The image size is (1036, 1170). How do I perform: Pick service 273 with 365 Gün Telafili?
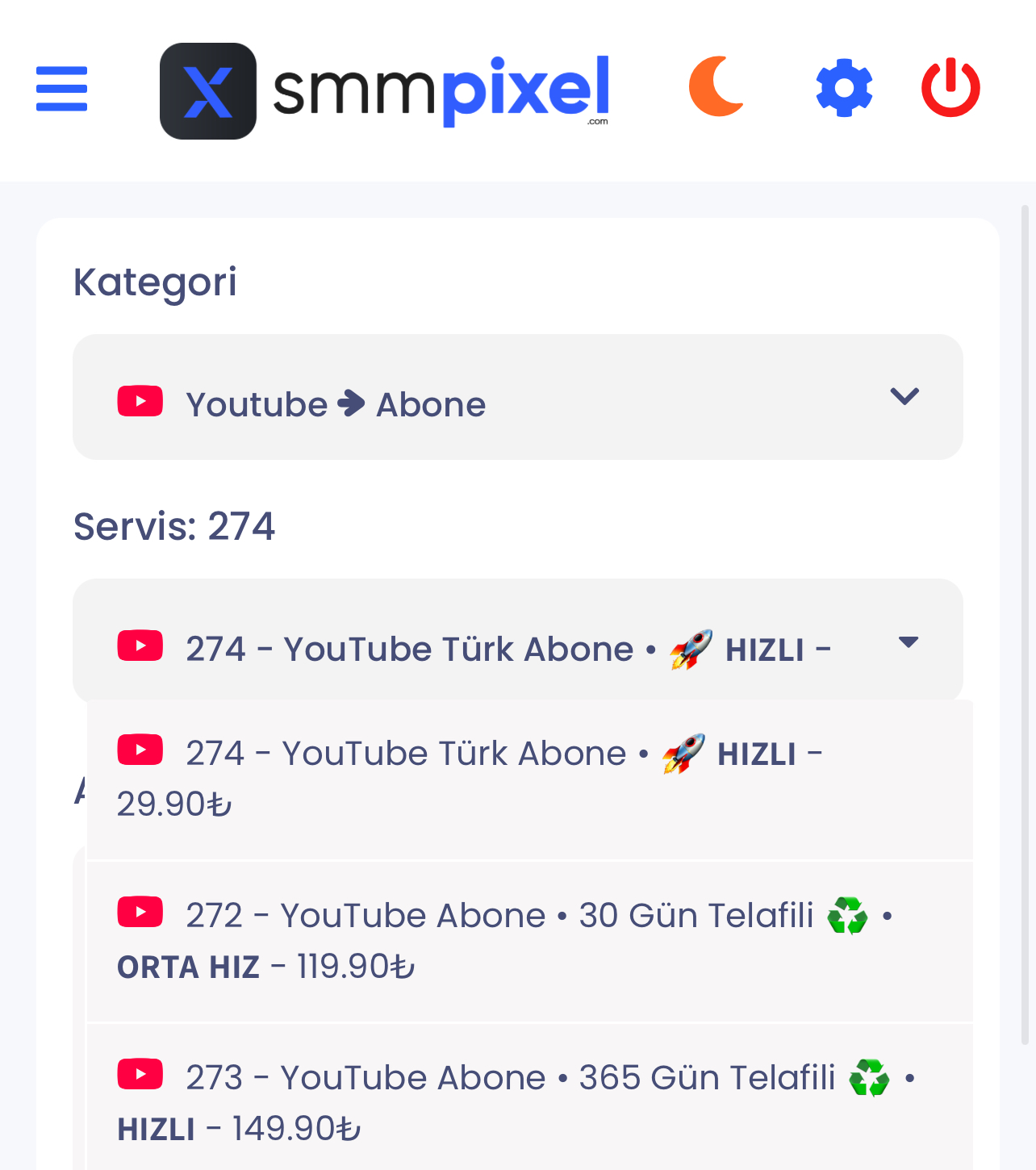click(x=529, y=1097)
